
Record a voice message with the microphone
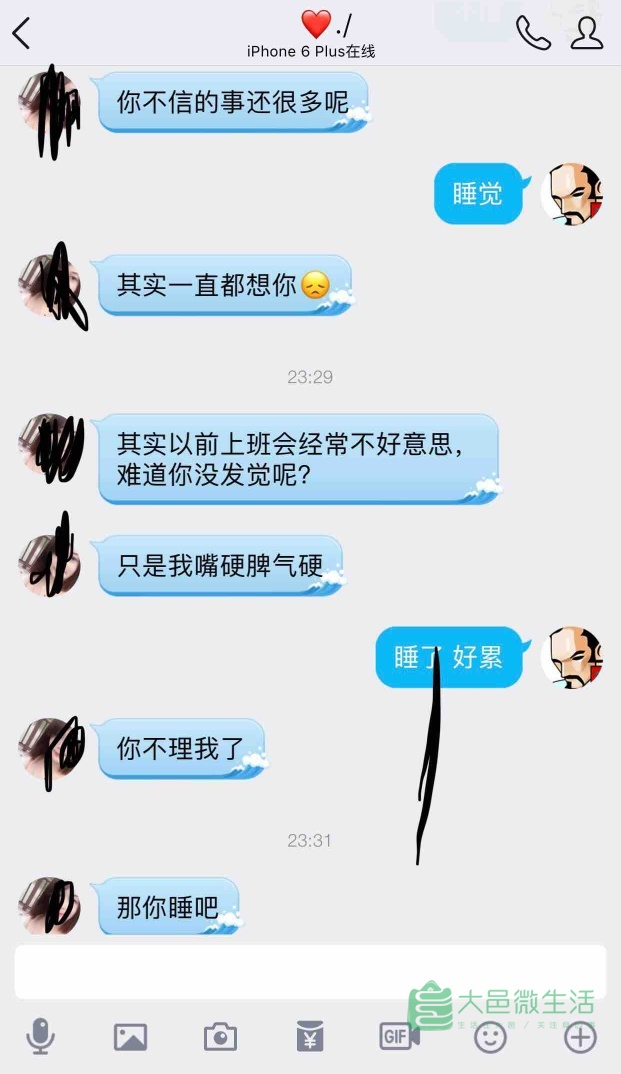point(40,1036)
